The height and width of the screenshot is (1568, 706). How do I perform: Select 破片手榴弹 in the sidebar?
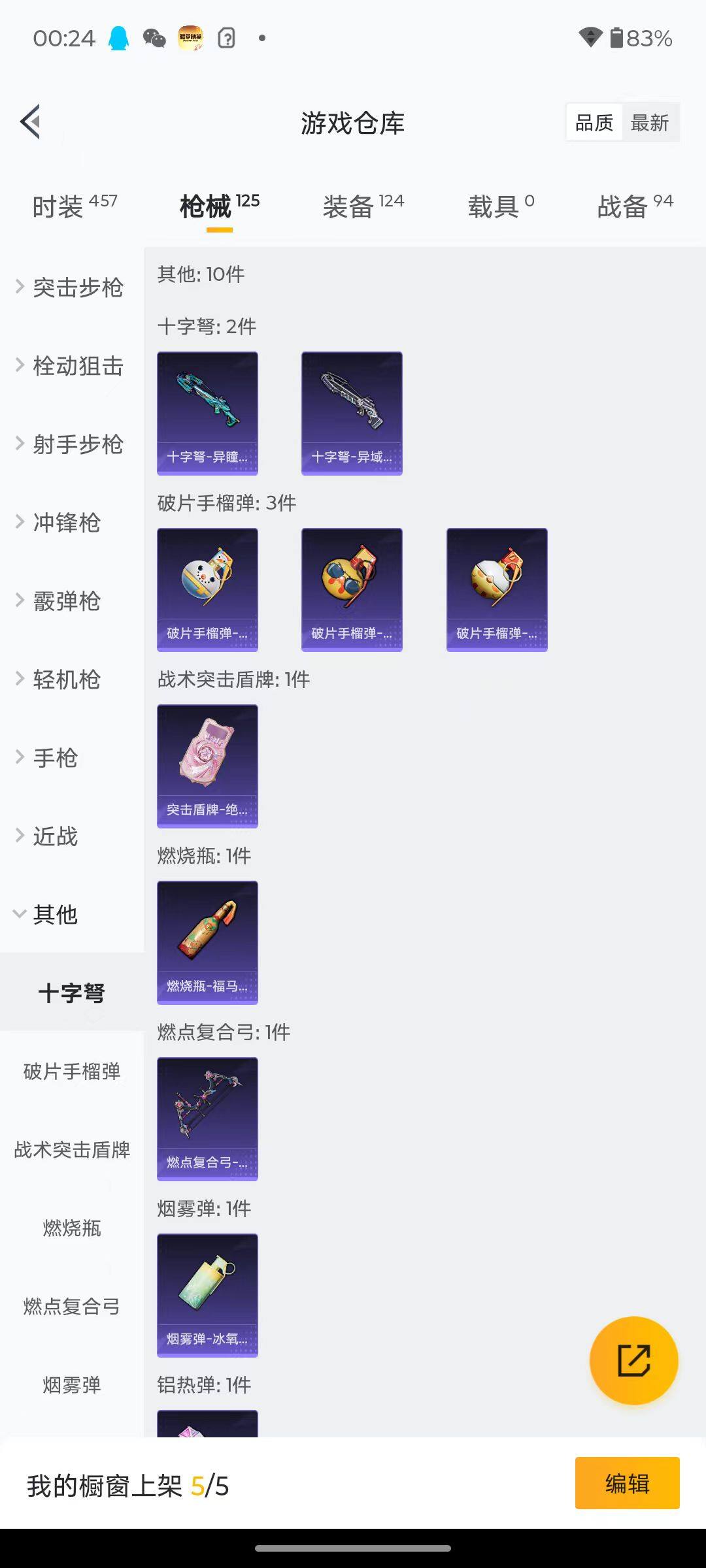(72, 1071)
